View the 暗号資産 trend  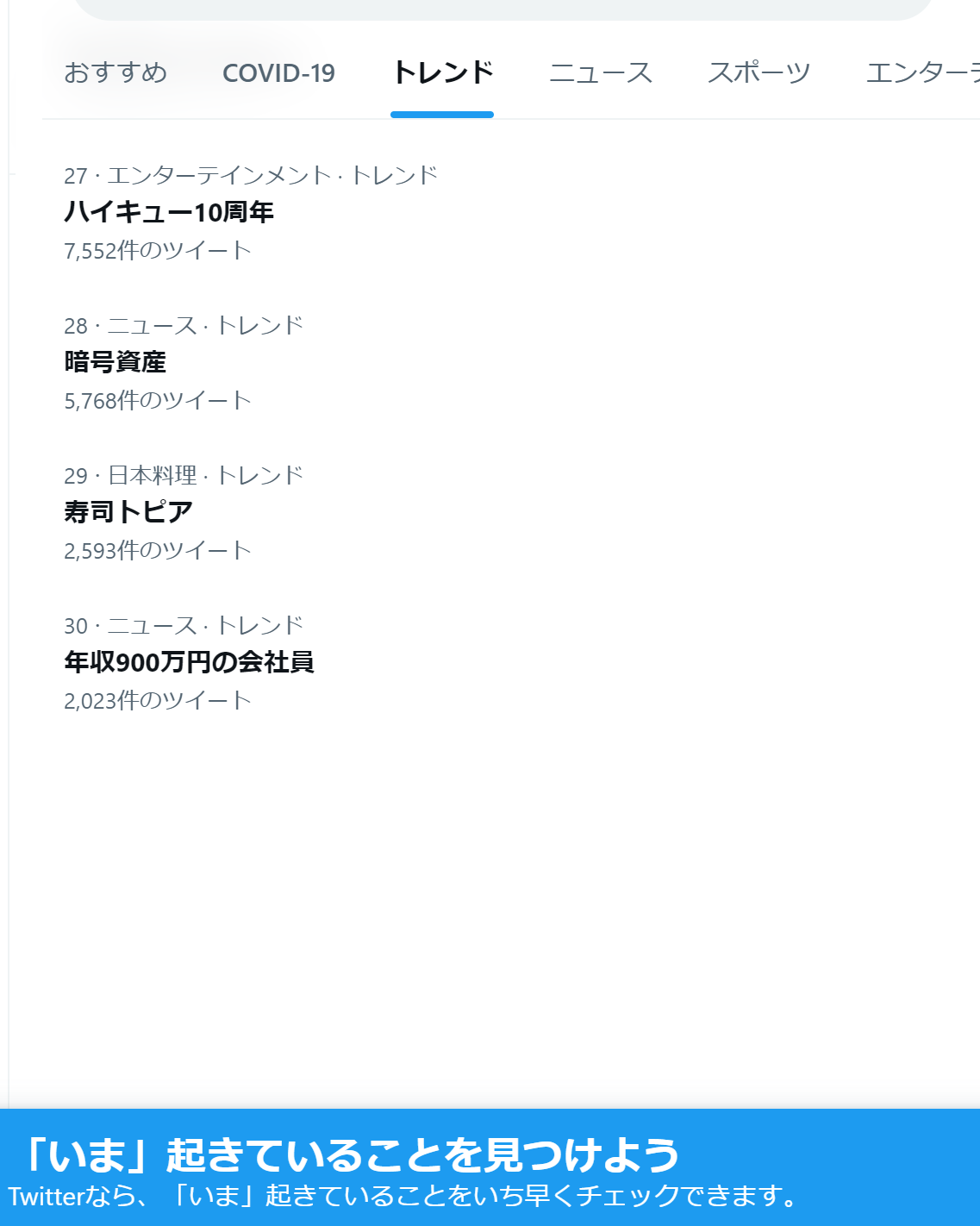coord(115,362)
